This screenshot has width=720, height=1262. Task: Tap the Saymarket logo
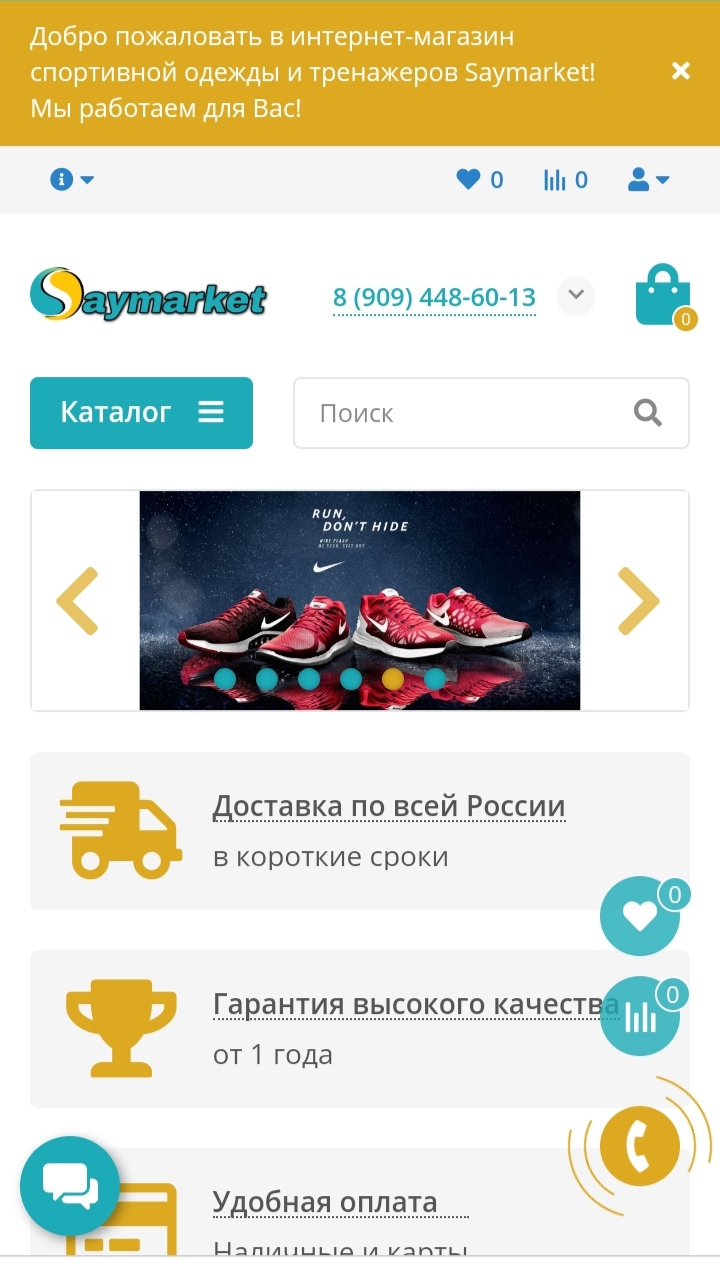(x=148, y=294)
